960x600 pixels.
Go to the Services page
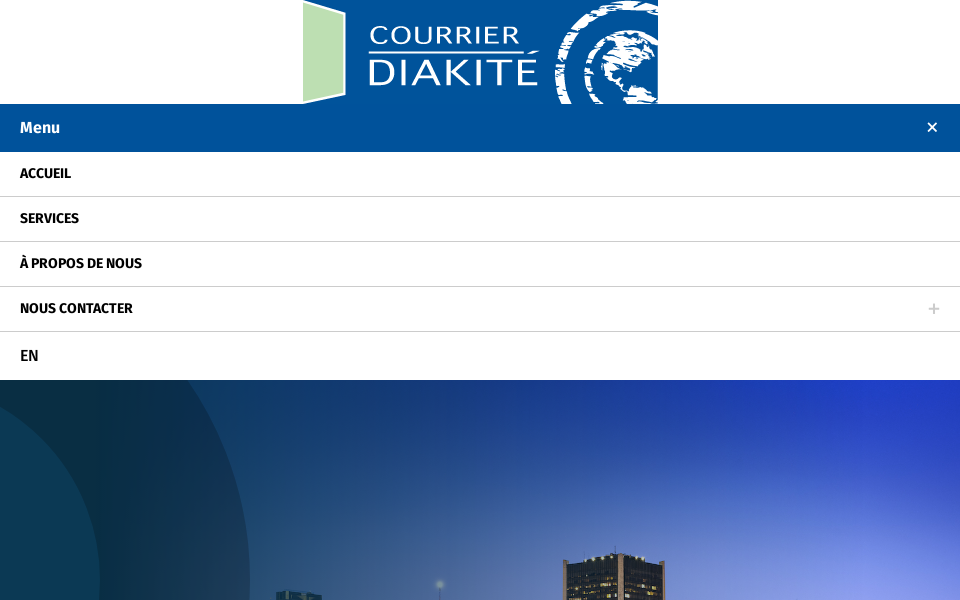[x=49, y=218]
